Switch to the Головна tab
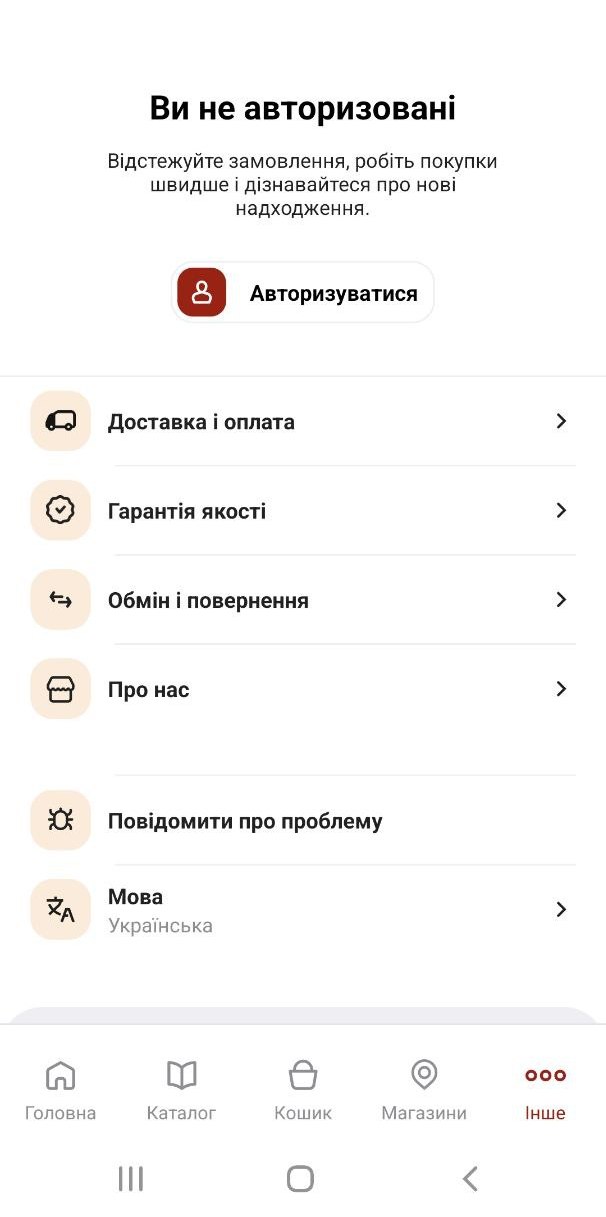Viewport: 606px width, 1217px height. point(61,1091)
